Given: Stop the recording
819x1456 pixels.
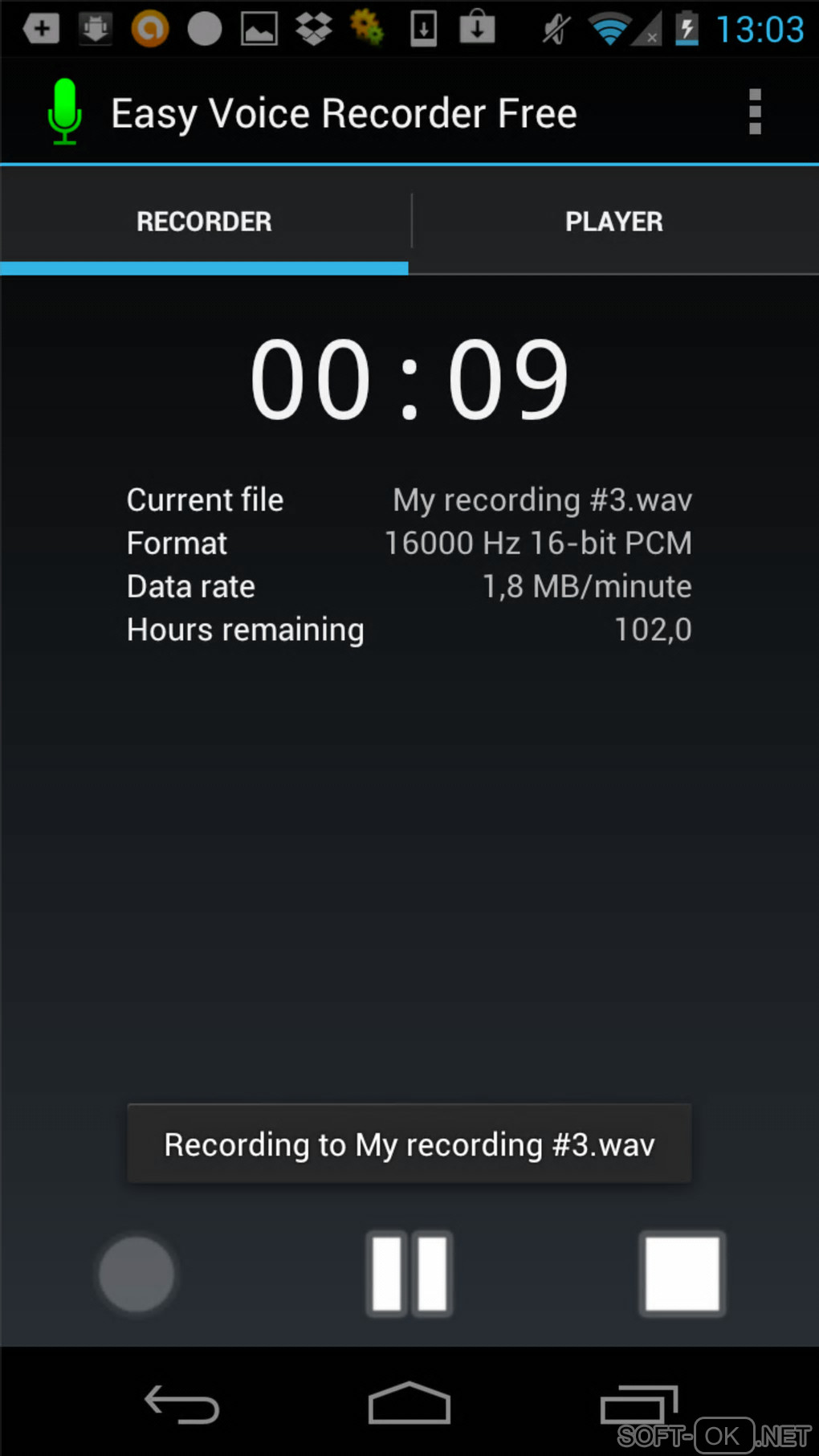Looking at the screenshot, I should [x=682, y=1273].
